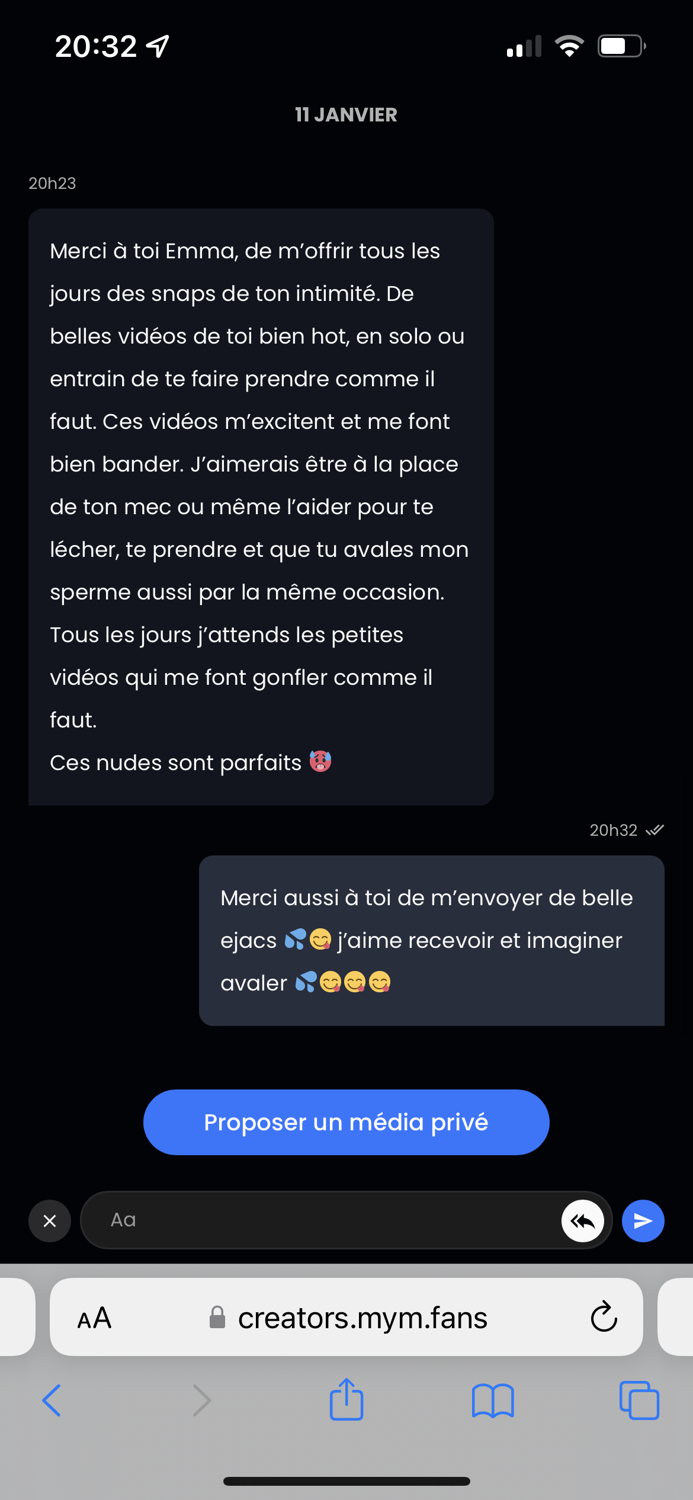Focus the Aa message input field
693x1500 pixels.
pos(320,1220)
